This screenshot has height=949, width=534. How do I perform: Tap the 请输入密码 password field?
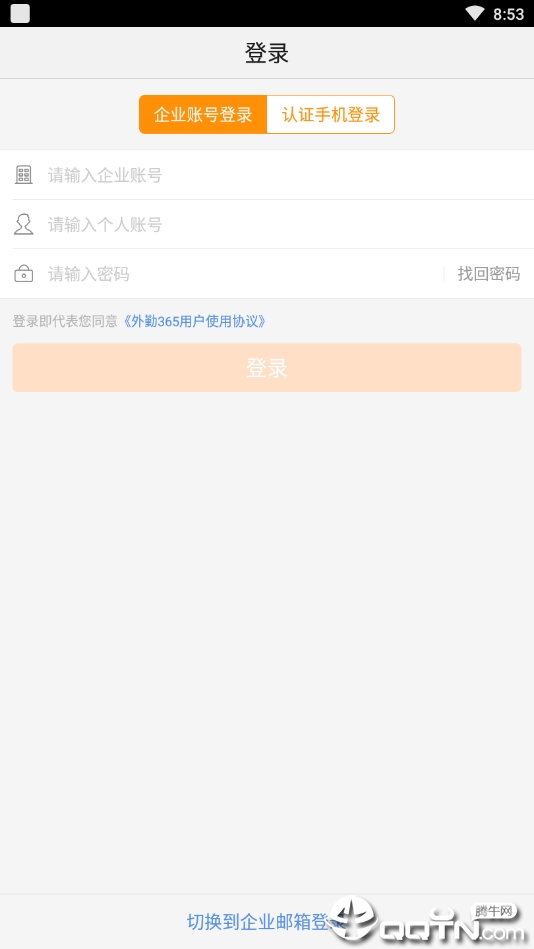[242, 274]
